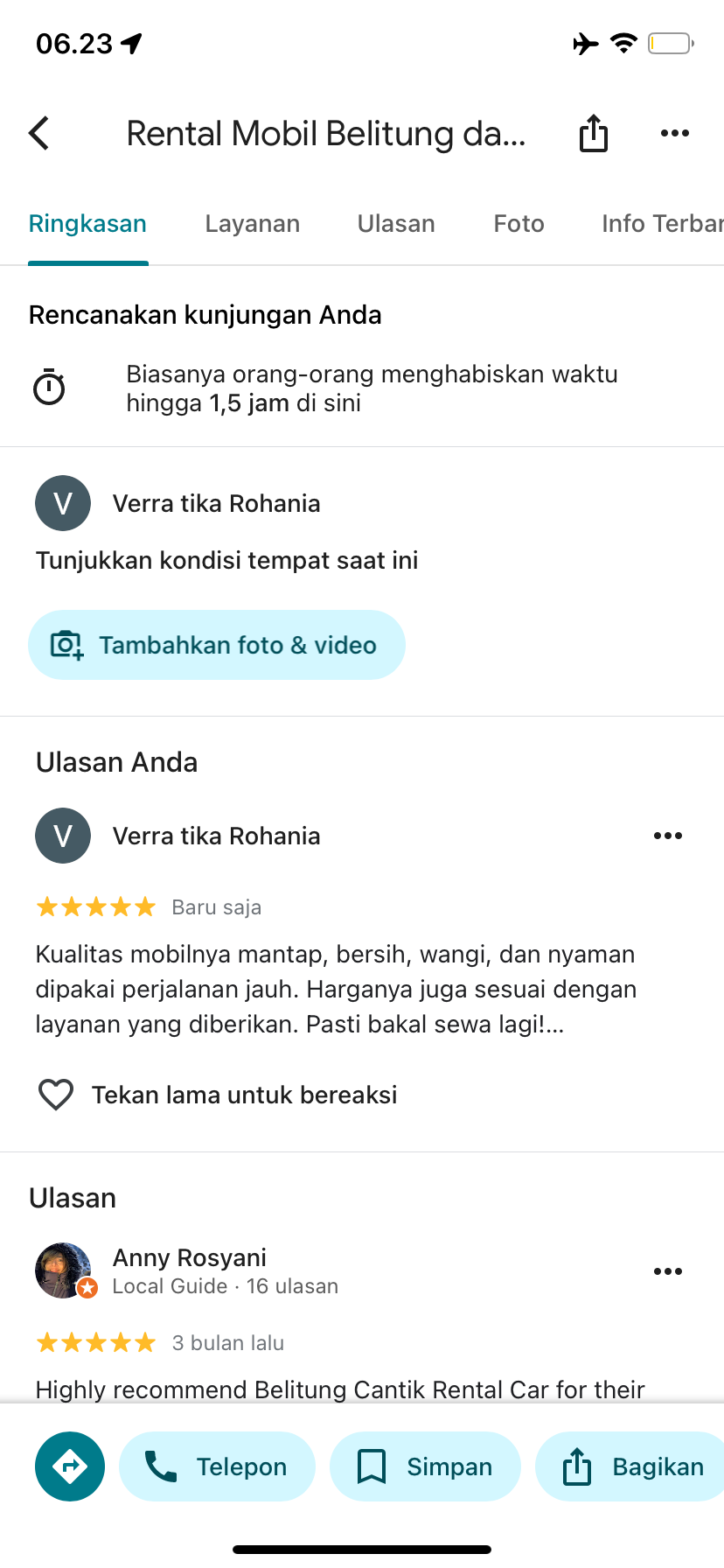Call the business via Telepon
Image resolution: width=724 pixels, height=1568 pixels.
coord(217,1466)
